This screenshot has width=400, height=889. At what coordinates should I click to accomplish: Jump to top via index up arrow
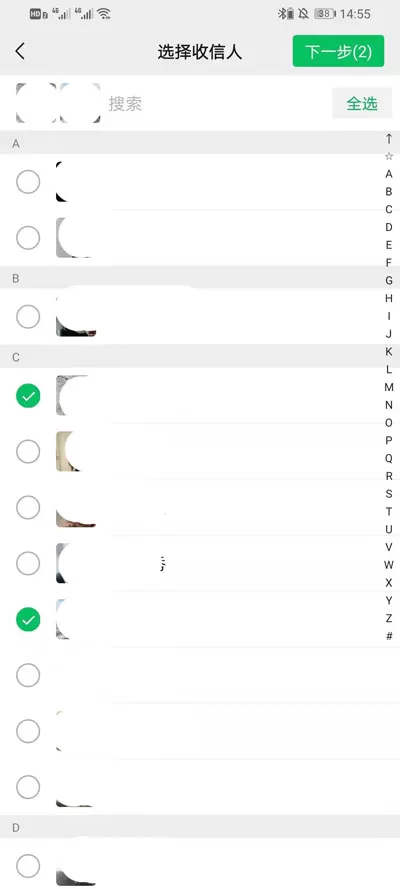389,139
